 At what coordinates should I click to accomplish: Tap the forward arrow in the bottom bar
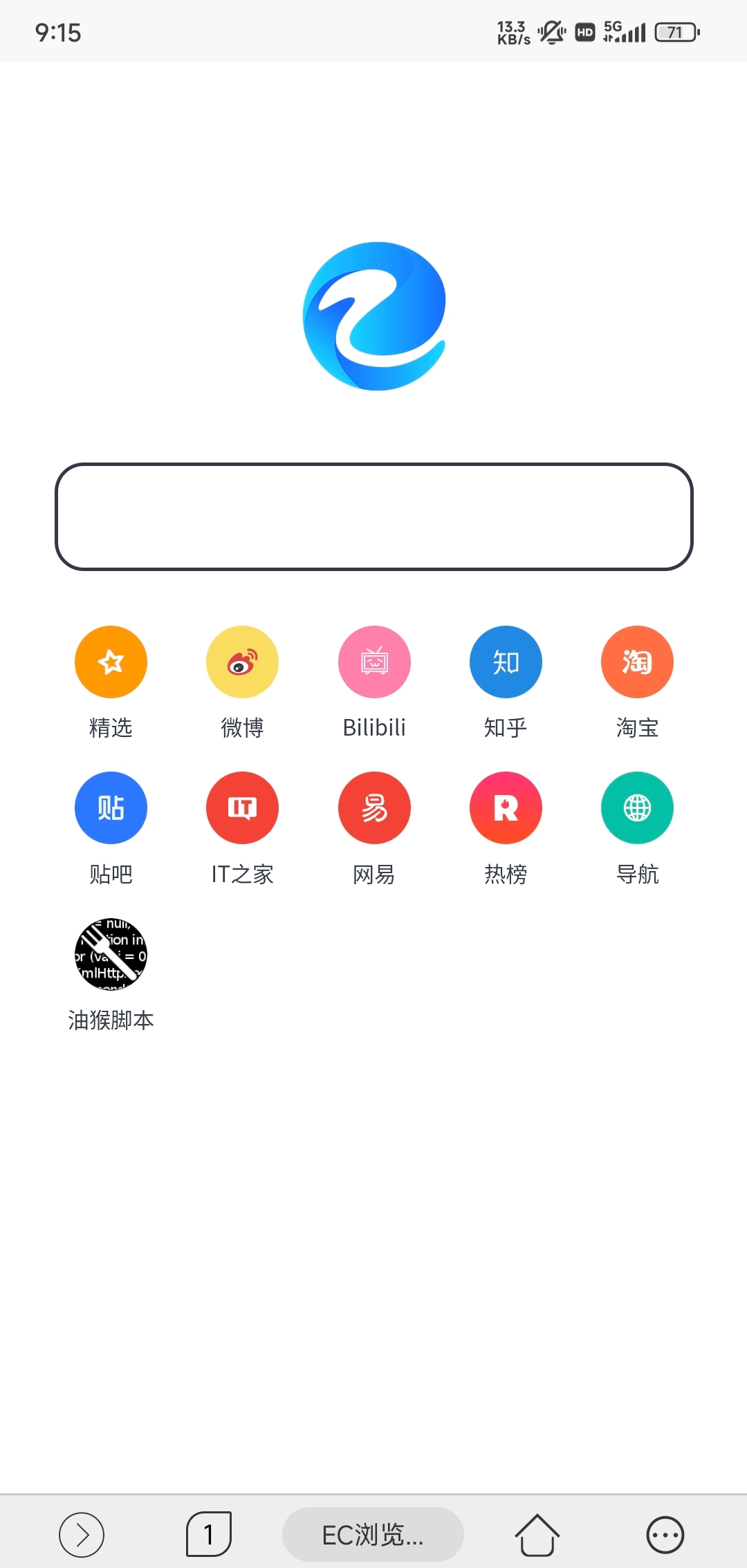coord(82,1535)
